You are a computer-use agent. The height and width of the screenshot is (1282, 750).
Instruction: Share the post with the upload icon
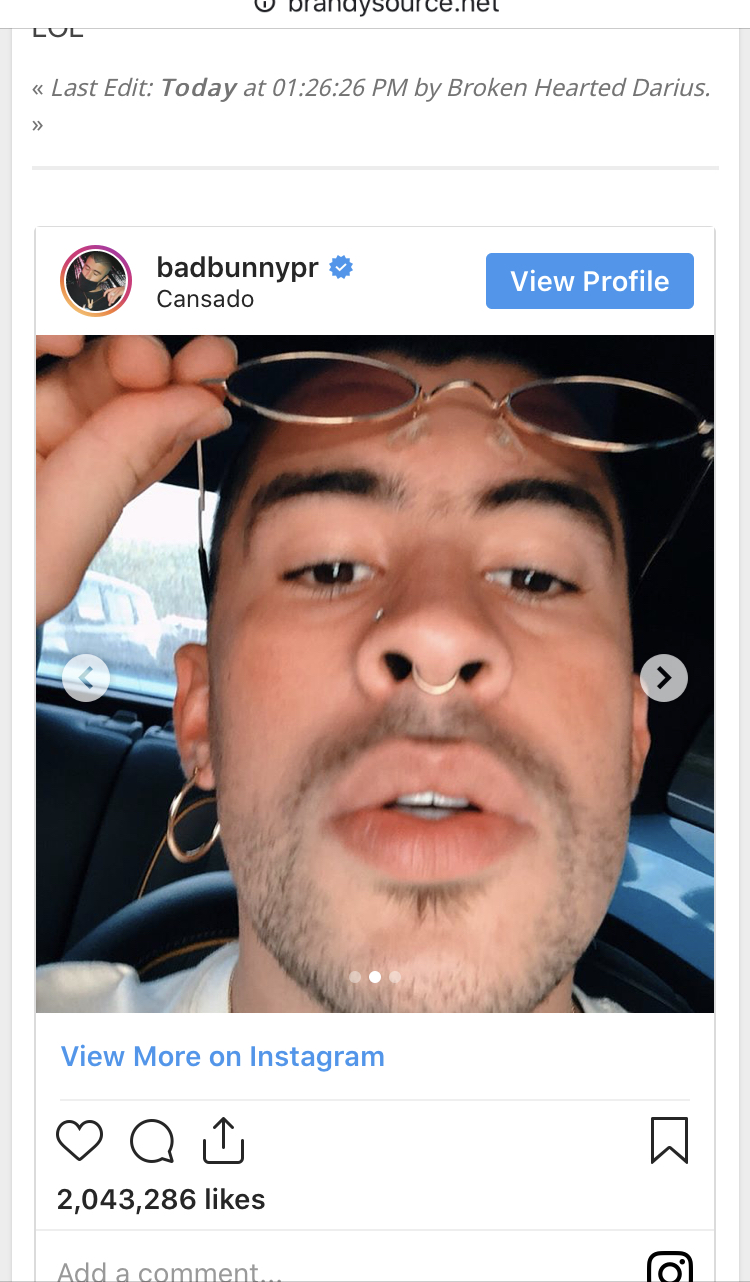(x=223, y=1140)
